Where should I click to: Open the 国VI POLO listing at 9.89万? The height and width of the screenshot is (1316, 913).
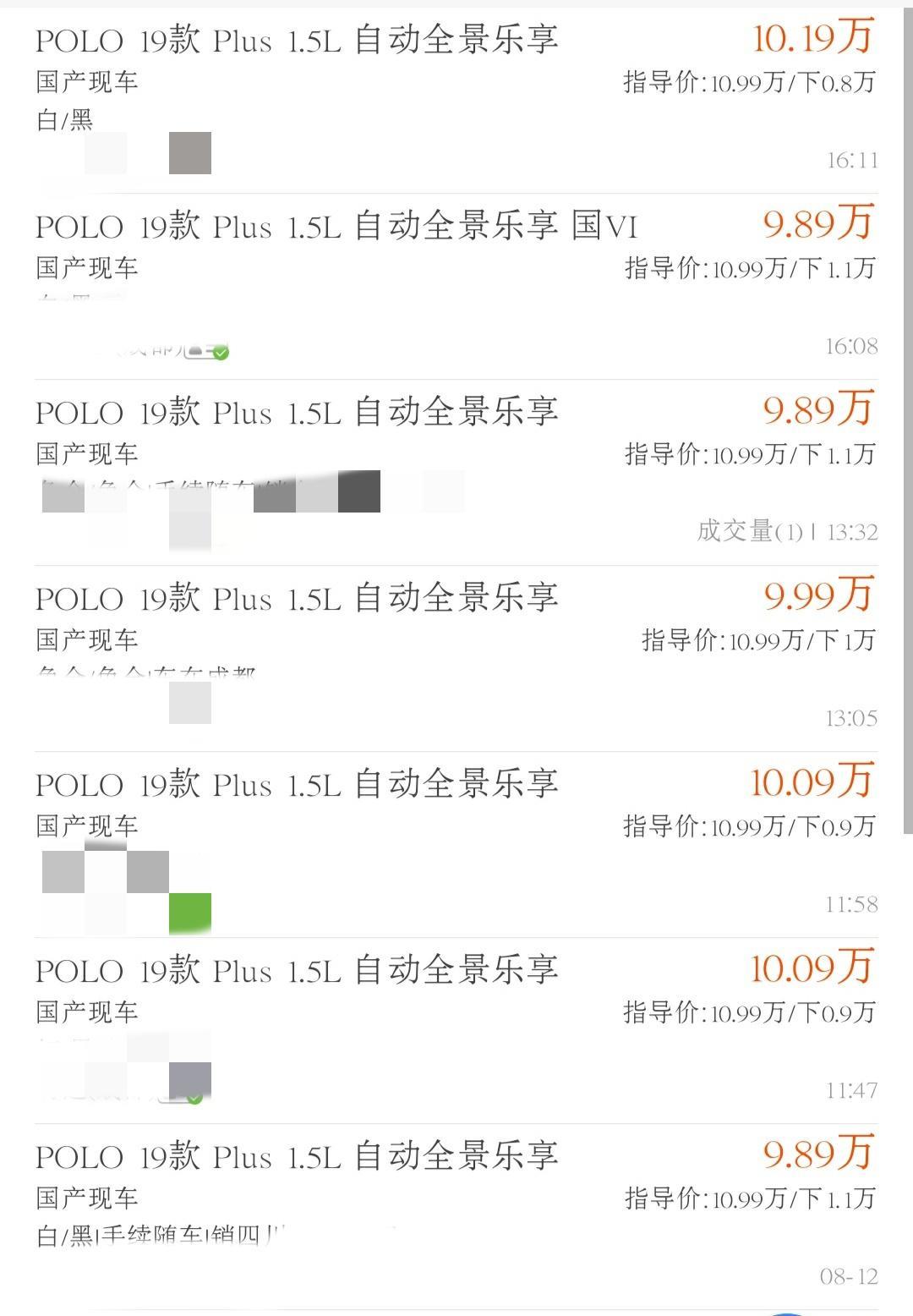pos(335,227)
